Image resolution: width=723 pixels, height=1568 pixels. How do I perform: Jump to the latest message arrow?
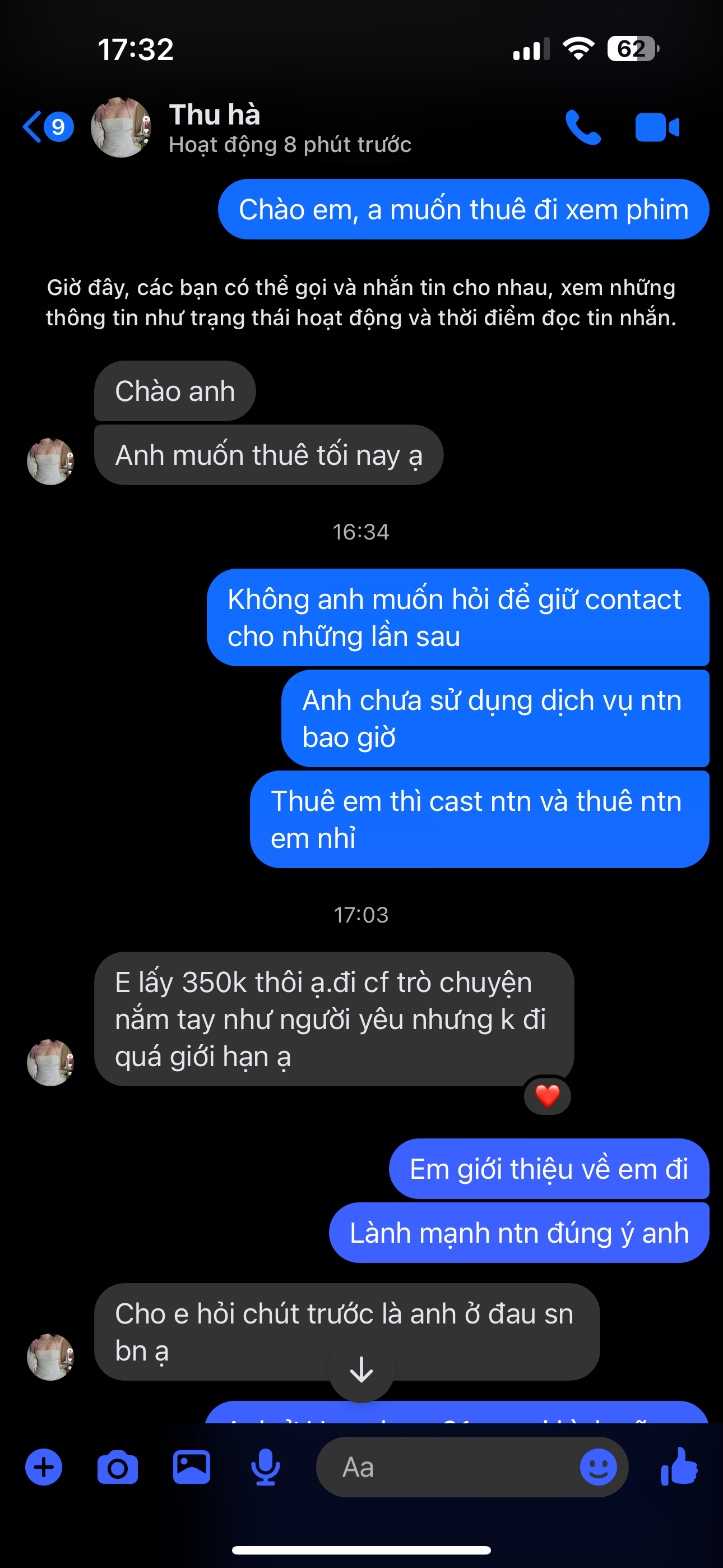[x=361, y=1370]
